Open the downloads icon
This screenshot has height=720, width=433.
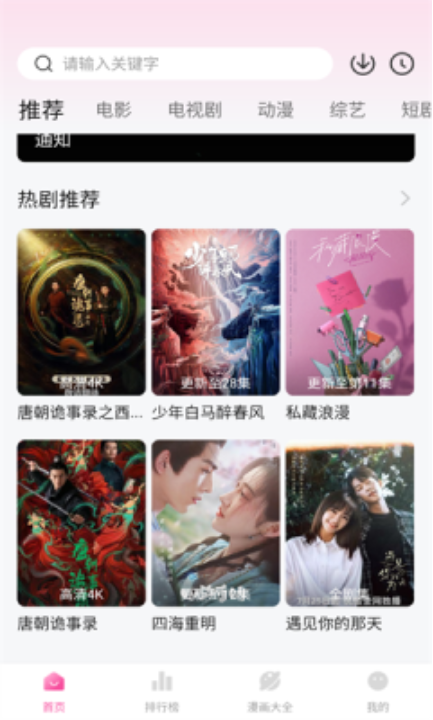click(363, 64)
